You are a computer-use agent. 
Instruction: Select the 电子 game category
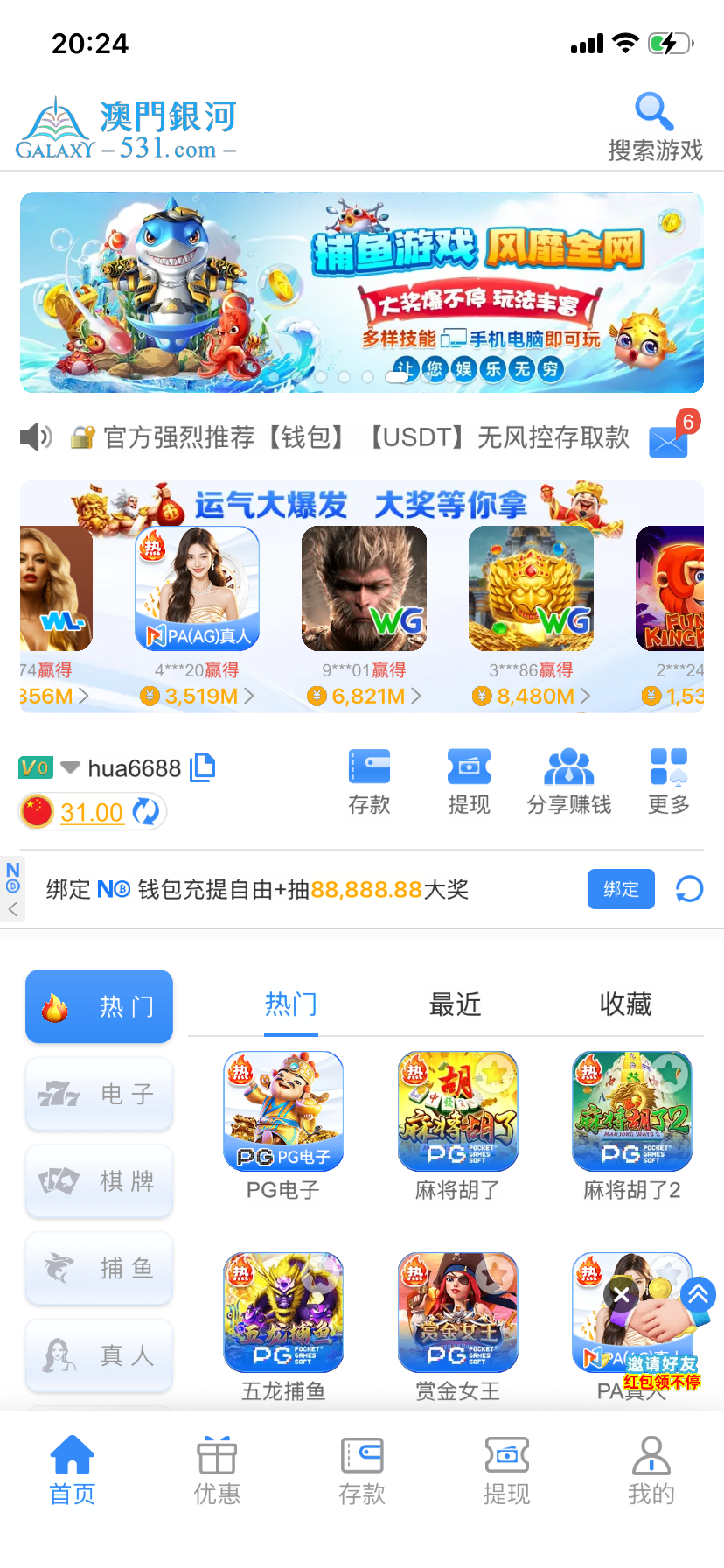(x=99, y=1094)
